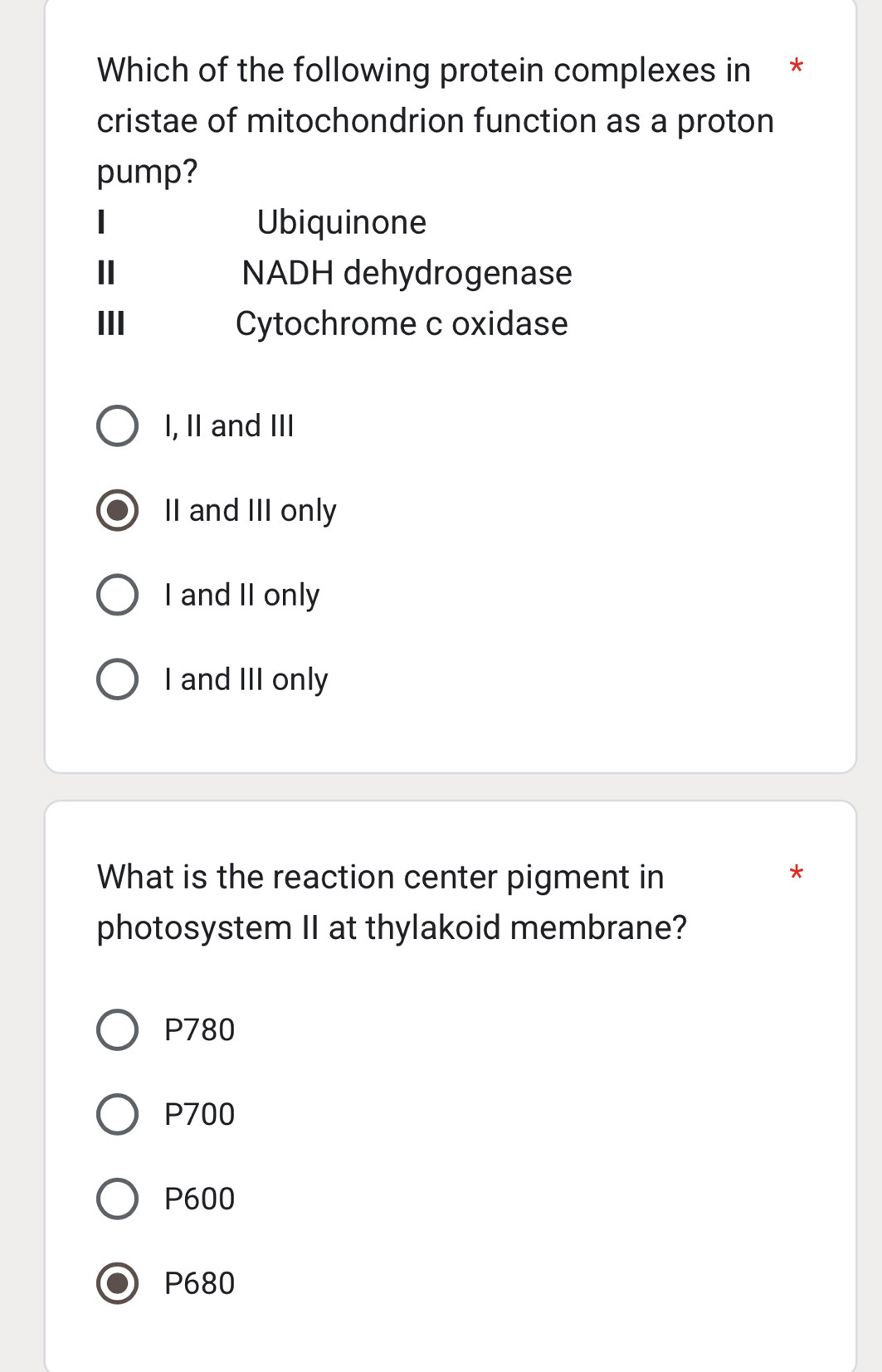Image resolution: width=882 pixels, height=1372 pixels.
Task: Select the "II and III only" radio button
Action: [117, 510]
